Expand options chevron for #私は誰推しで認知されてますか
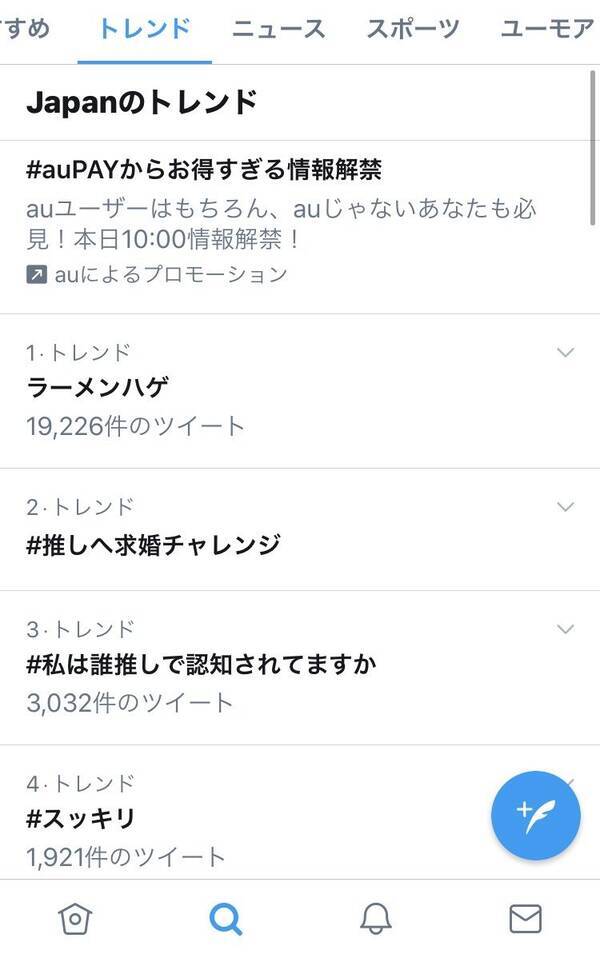This screenshot has height=958, width=600. coord(565,629)
